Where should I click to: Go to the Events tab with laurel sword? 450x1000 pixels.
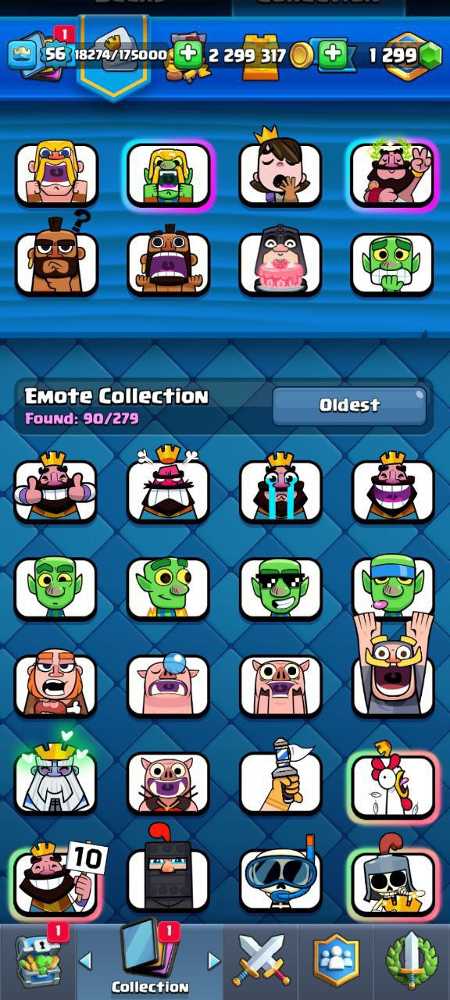(x=411, y=961)
